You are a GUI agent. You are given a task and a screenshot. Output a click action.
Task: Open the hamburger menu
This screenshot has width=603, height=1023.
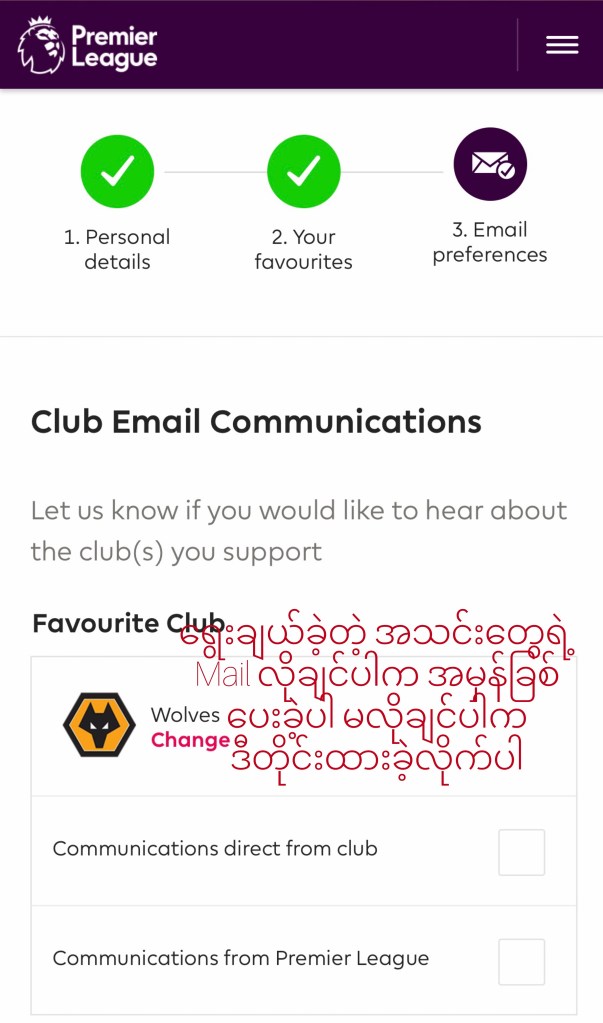(562, 45)
